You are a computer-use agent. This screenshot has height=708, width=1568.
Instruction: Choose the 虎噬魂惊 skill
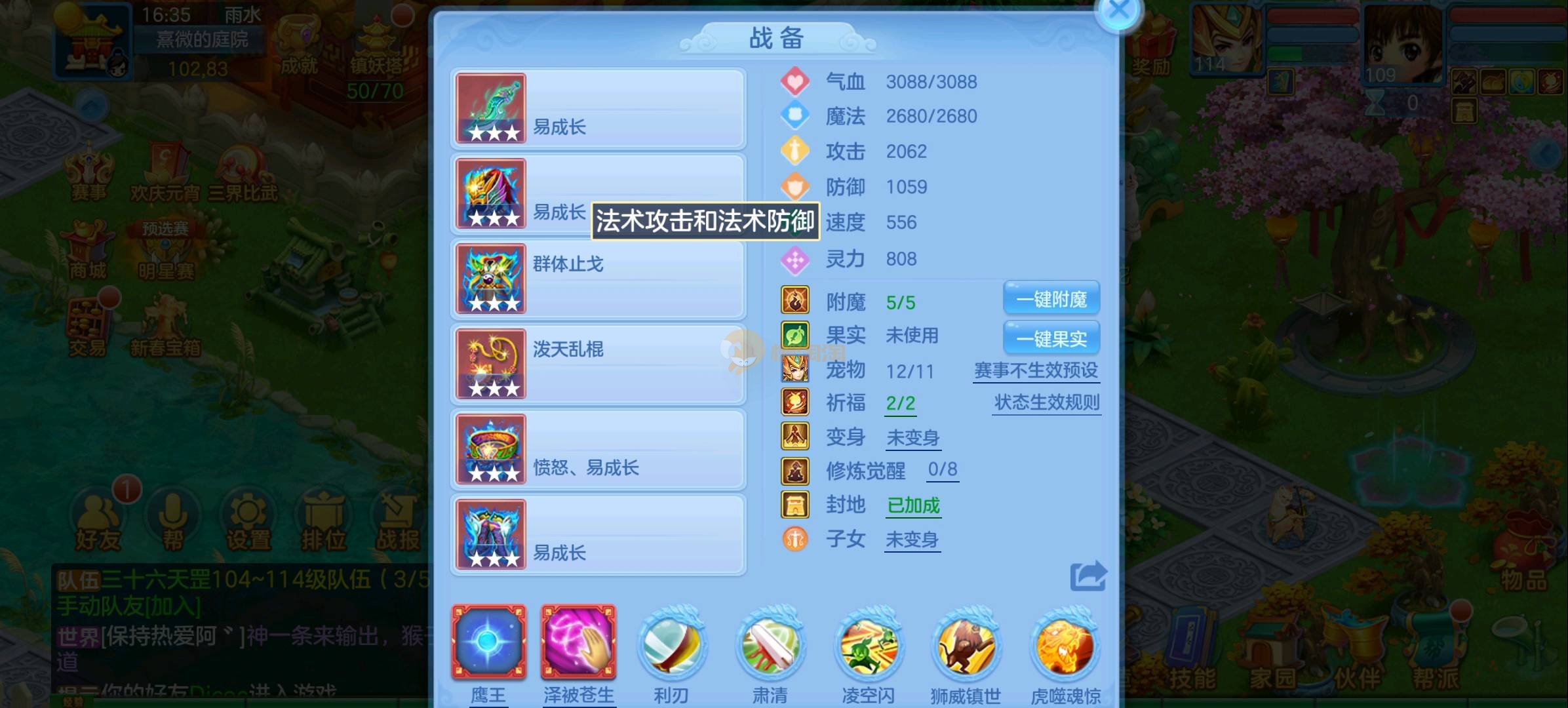[x=1065, y=646]
